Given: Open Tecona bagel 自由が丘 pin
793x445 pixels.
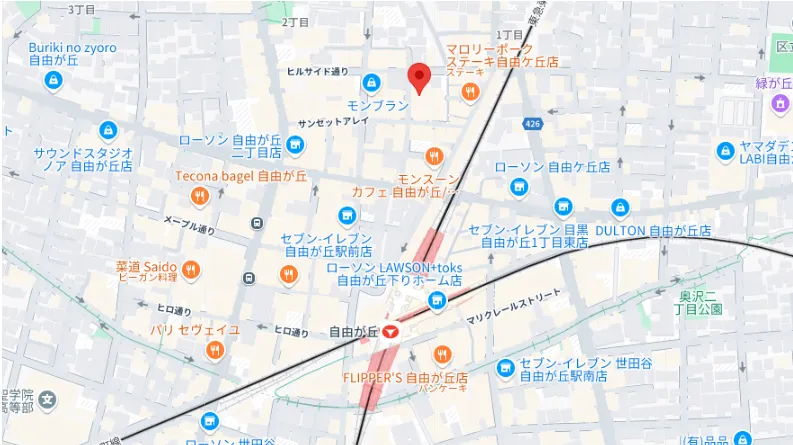Looking at the screenshot, I should tap(200, 196).
